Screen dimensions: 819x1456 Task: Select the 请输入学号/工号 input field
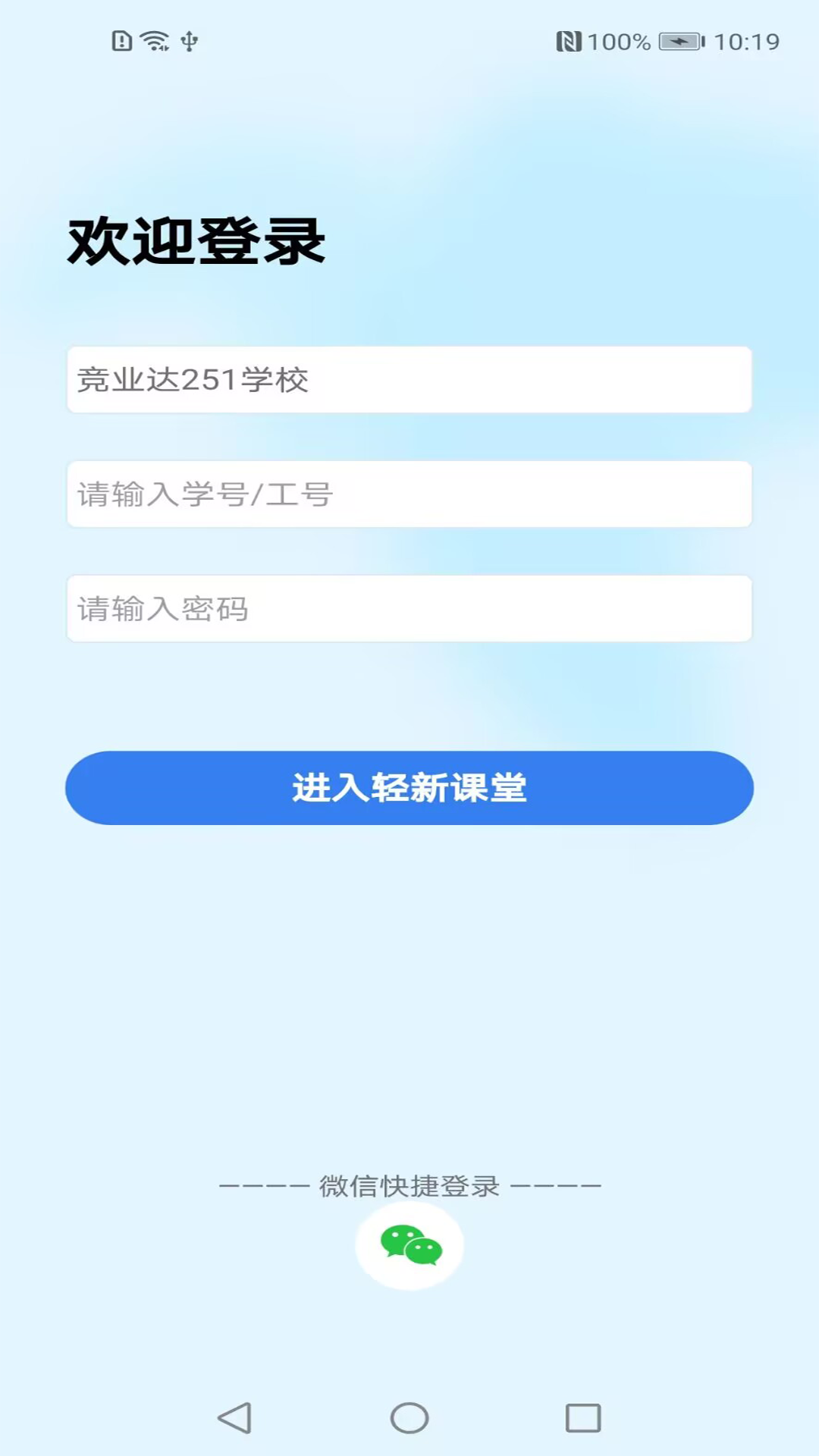coord(409,495)
